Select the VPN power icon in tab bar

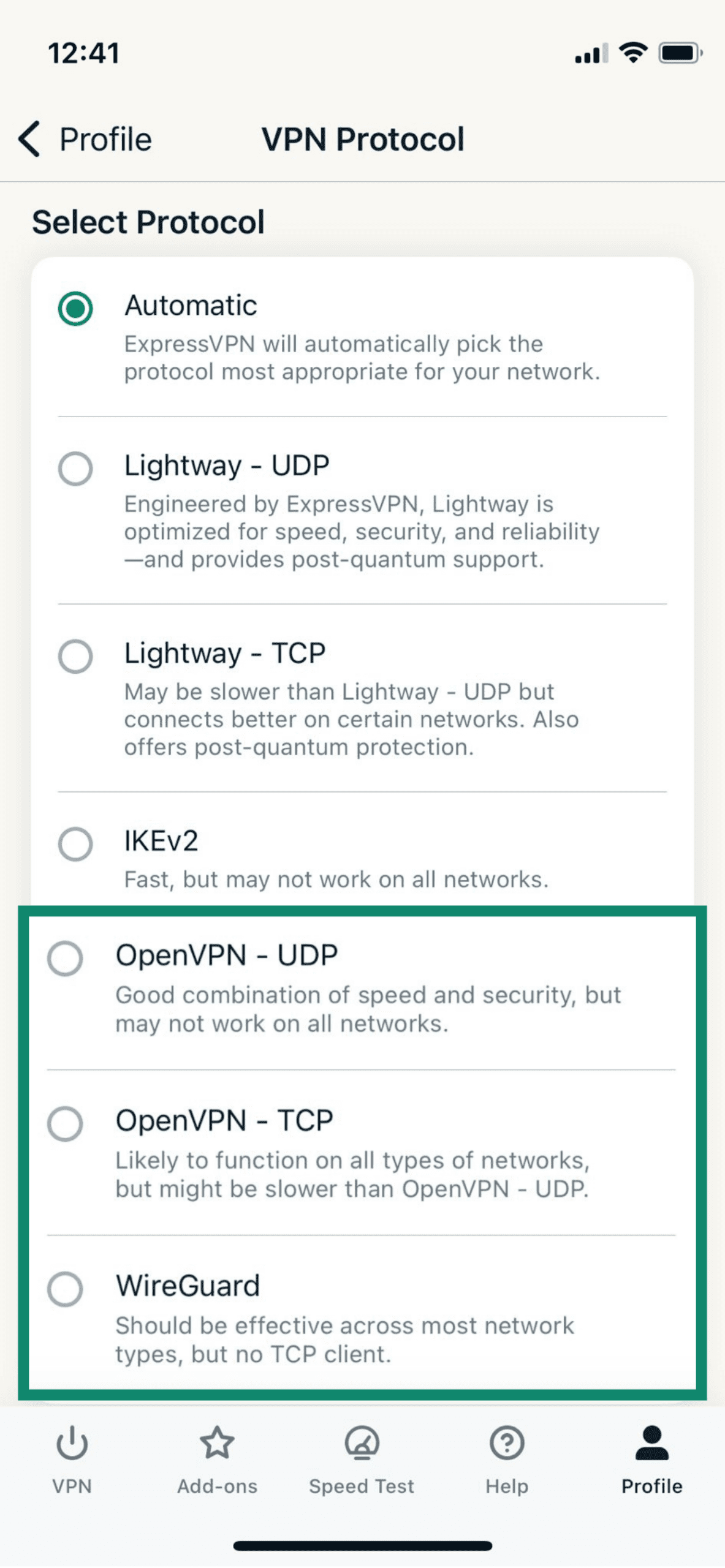click(72, 1444)
